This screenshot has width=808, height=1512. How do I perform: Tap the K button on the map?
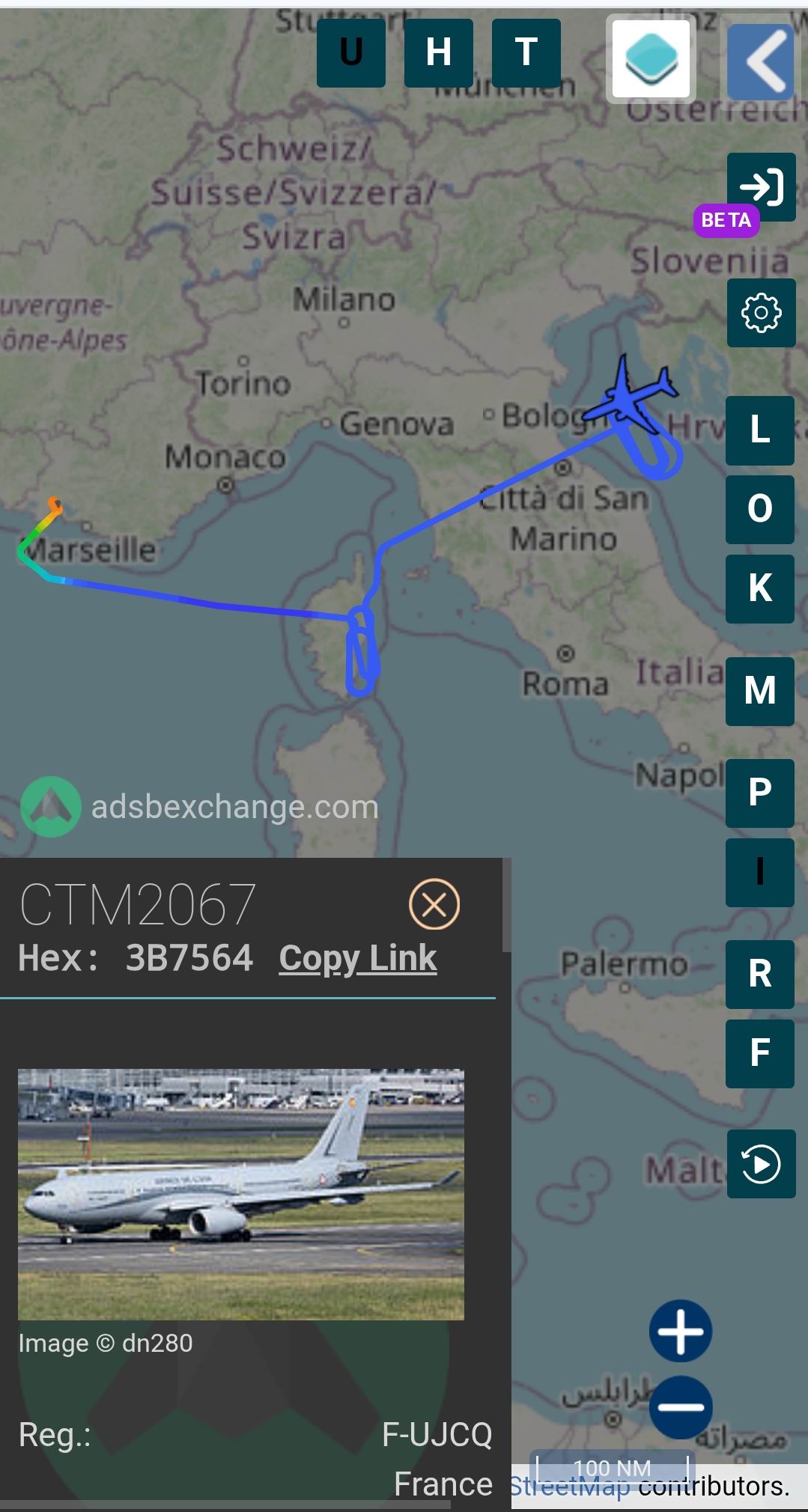pyautogui.click(x=759, y=589)
